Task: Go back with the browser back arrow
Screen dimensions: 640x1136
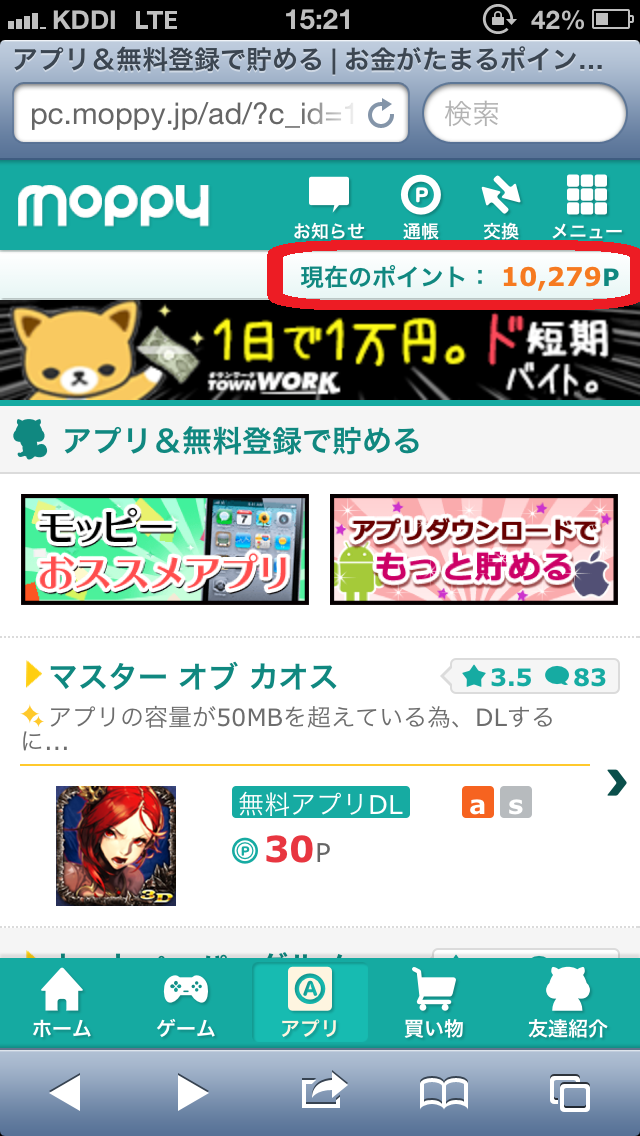Action: coord(64,1092)
